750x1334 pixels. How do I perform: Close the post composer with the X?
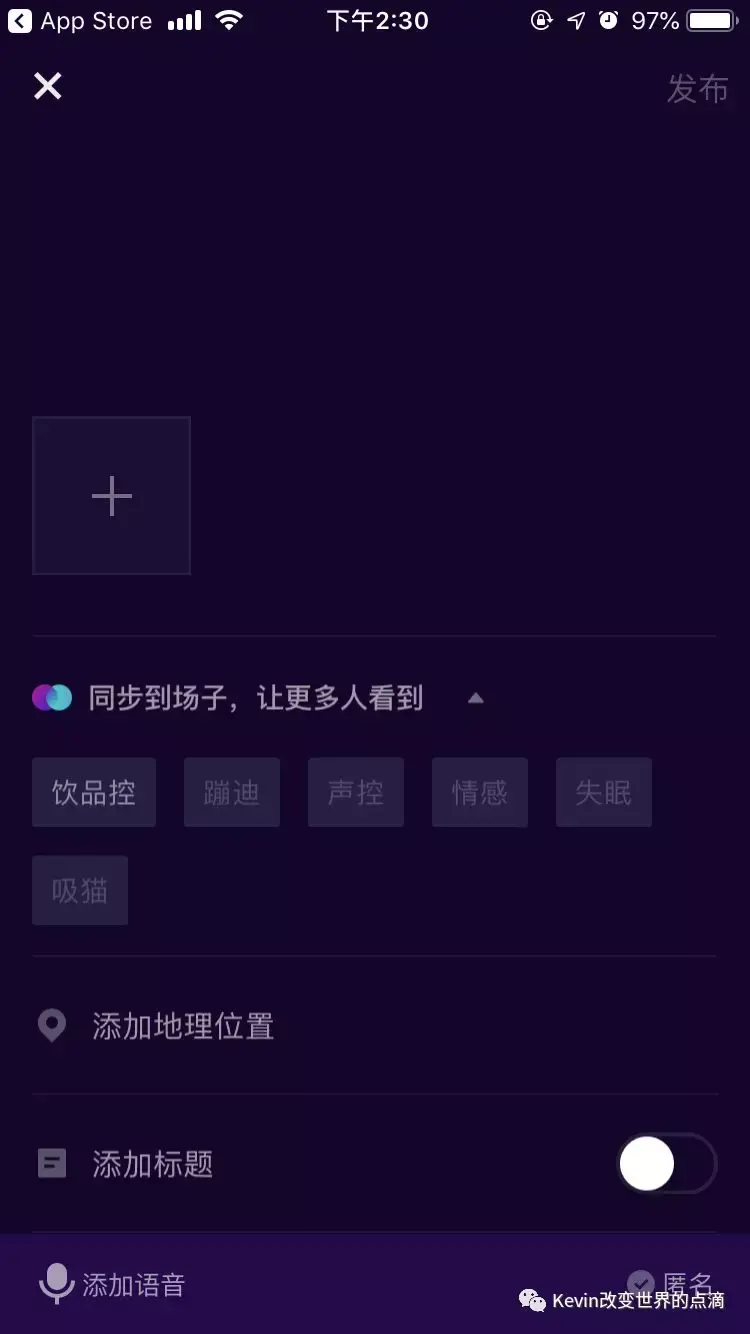[x=48, y=87]
